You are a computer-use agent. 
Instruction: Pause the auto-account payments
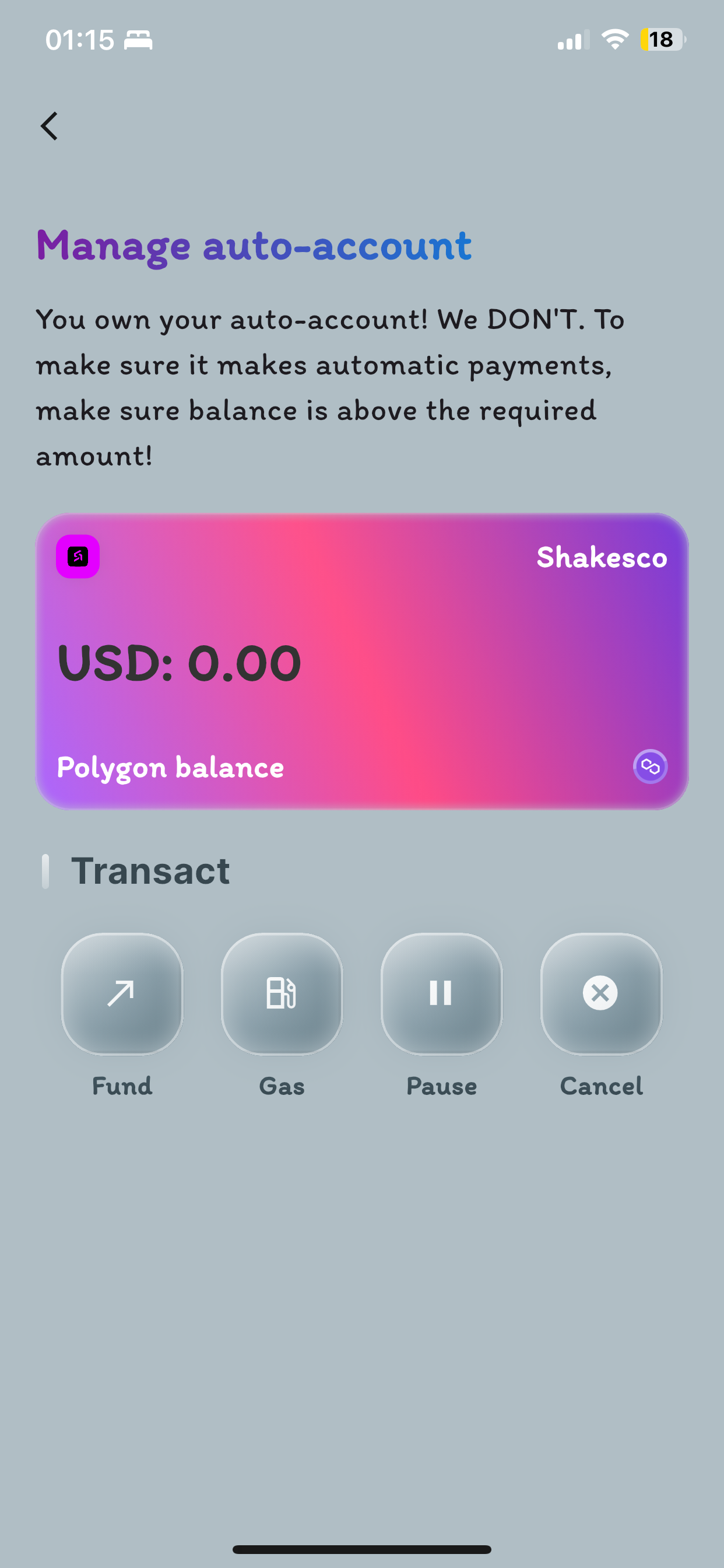click(441, 993)
